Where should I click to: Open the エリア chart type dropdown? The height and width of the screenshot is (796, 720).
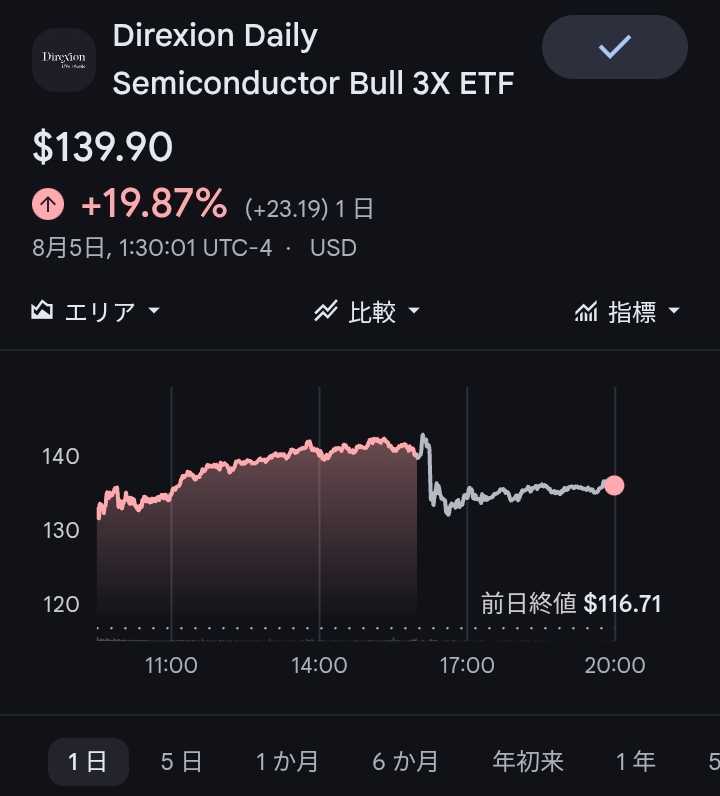tap(95, 311)
